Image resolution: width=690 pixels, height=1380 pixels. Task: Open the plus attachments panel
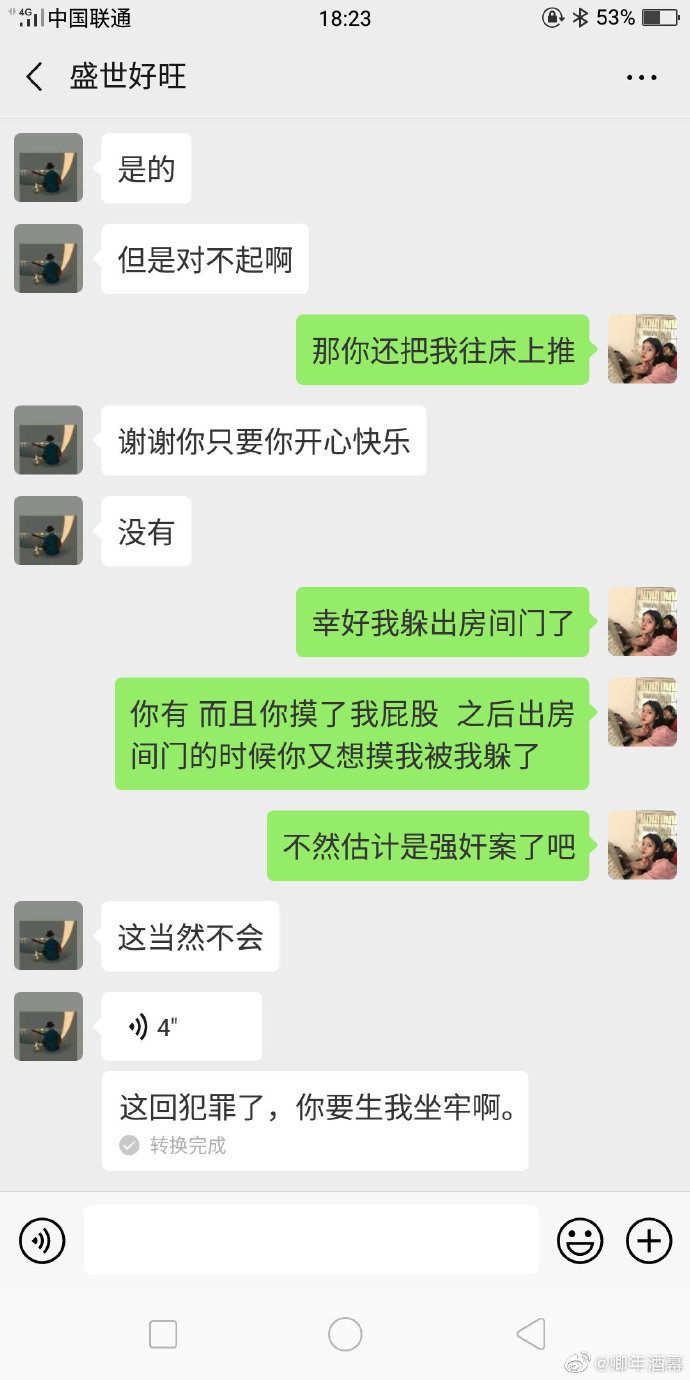point(649,1241)
